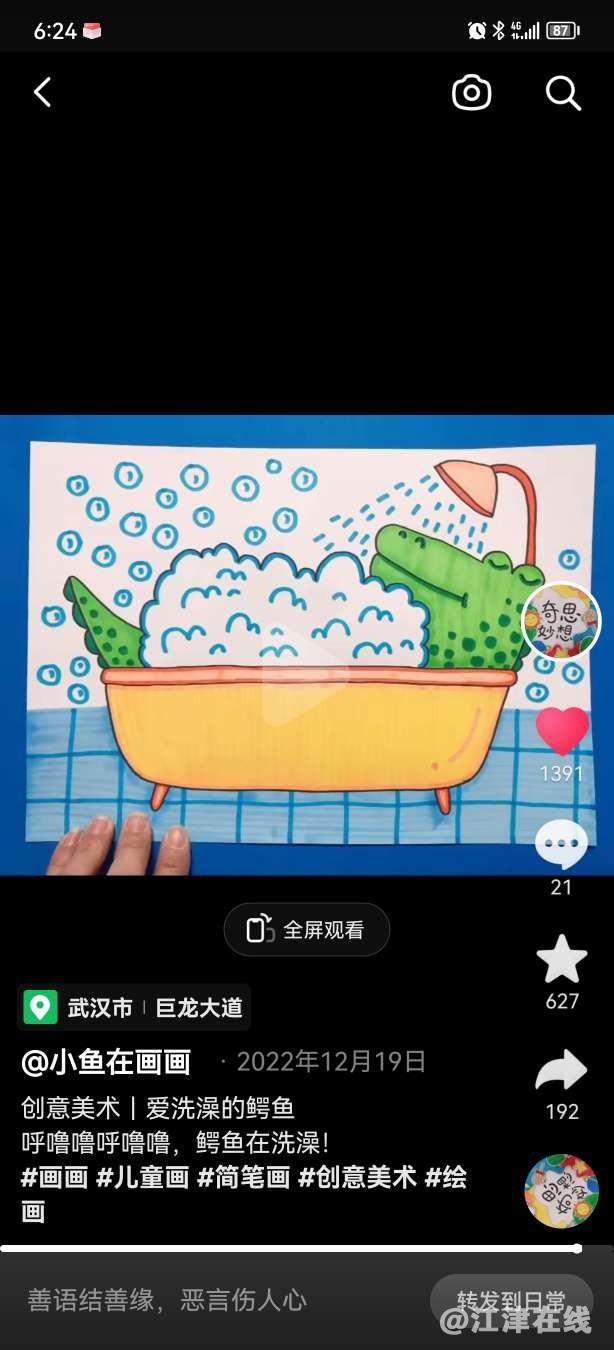The width and height of the screenshot is (614, 1350).
Task: Go back using the top-left arrow
Action: coord(42,93)
